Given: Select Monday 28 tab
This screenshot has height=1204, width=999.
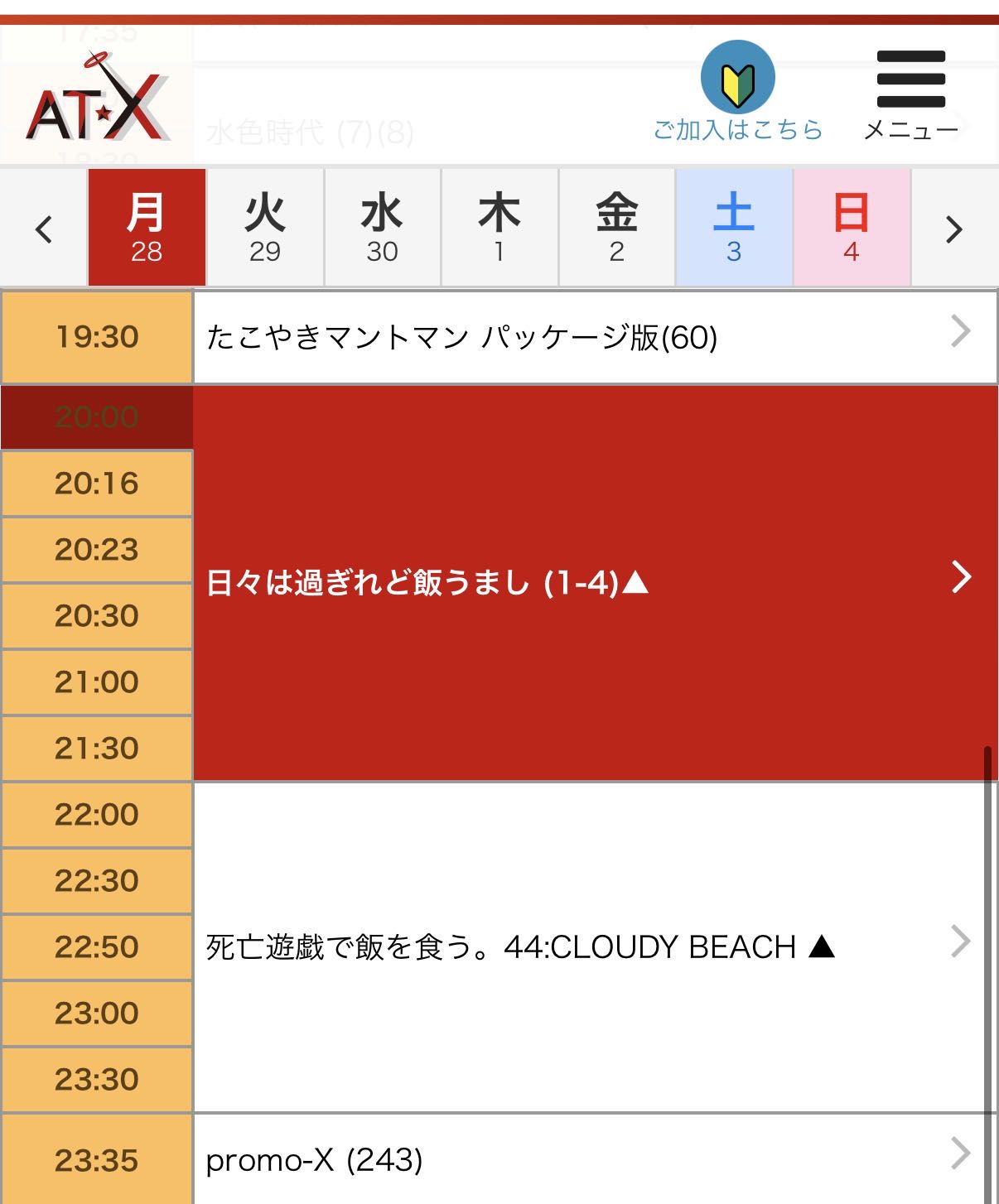Looking at the screenshot, I should (x=147, y=228).
